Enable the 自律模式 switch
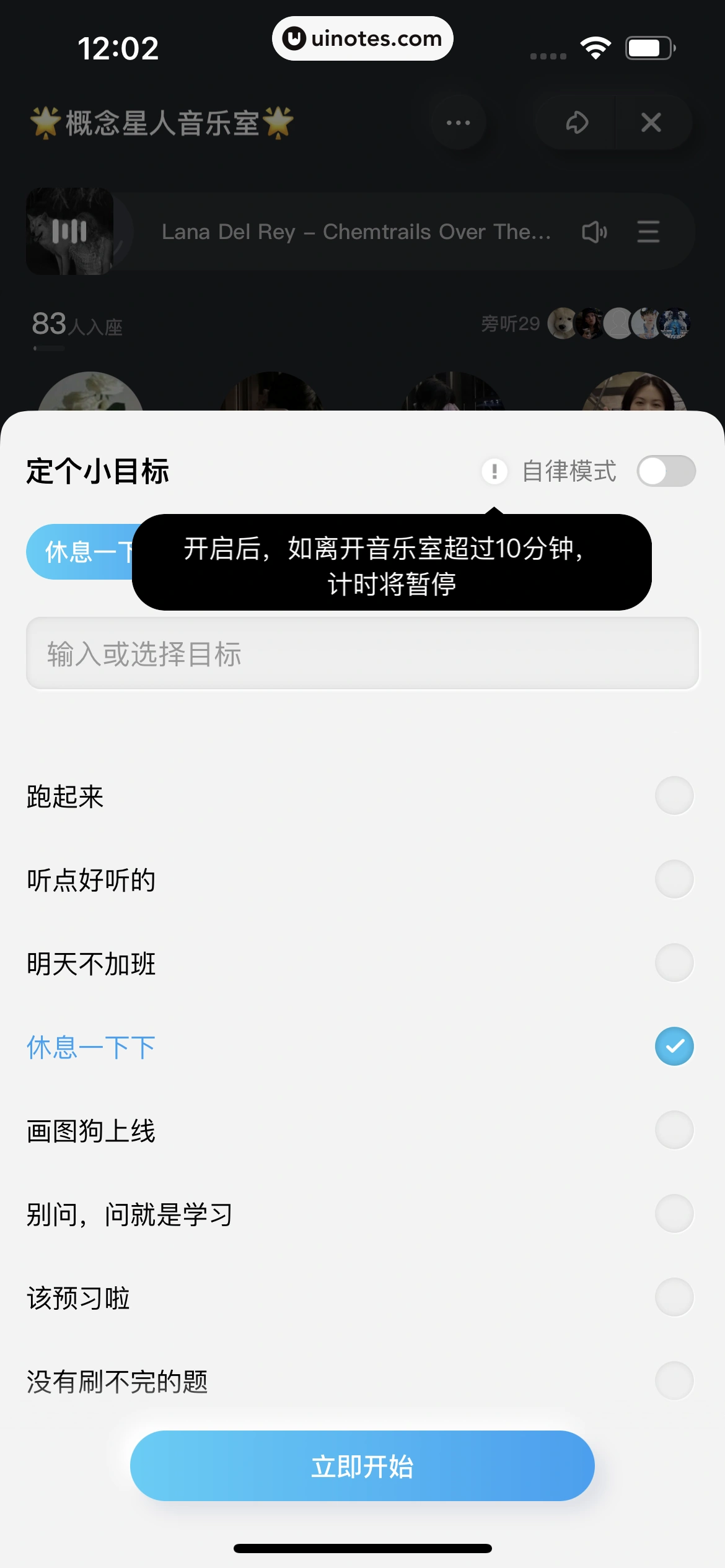The image size is (725, 1568). point(667,471)
